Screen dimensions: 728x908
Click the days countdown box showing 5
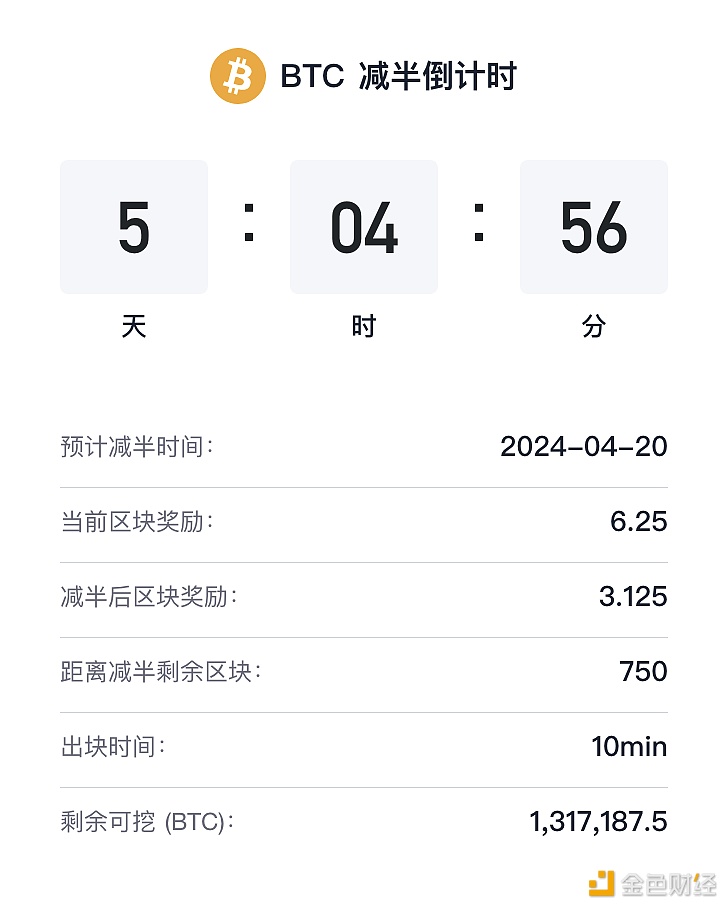[x=133, y=227]
